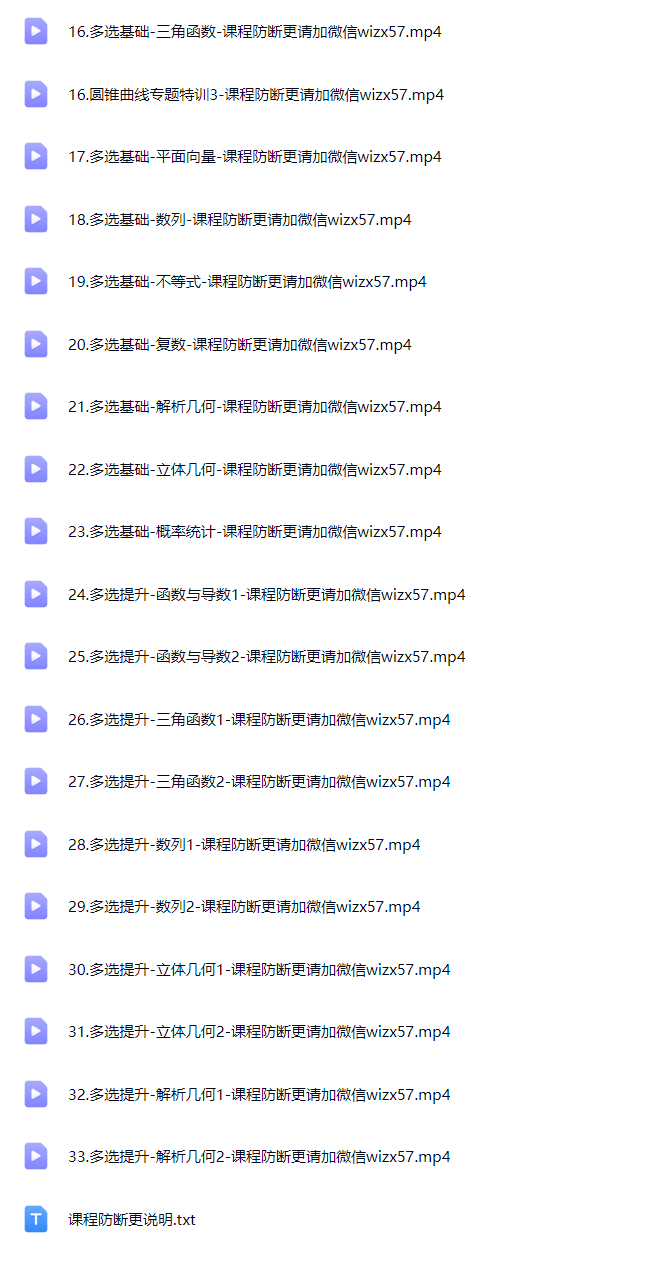Screen dimensions: 659x1264
Task: Select 29 多选提升-数列2 file
Action: click(x=244, y=906)
